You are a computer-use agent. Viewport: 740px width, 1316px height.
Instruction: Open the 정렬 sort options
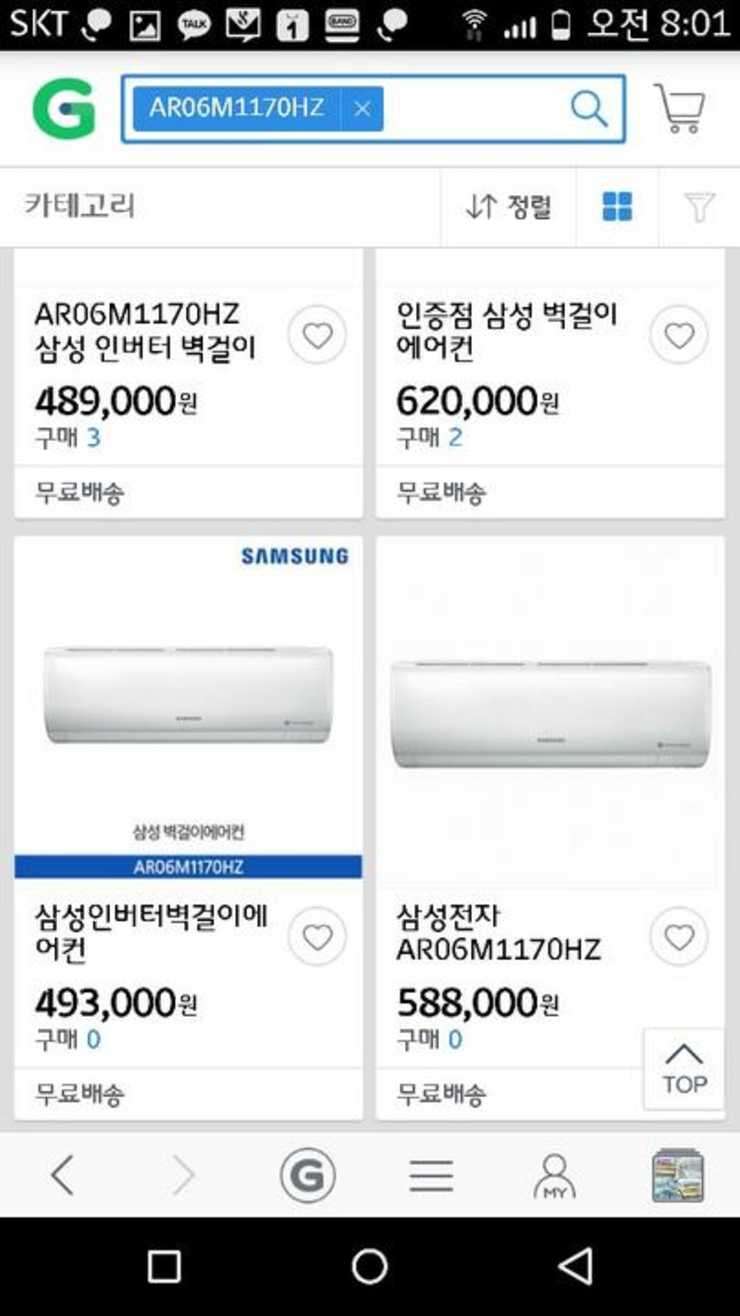click(x=508, y=207)
